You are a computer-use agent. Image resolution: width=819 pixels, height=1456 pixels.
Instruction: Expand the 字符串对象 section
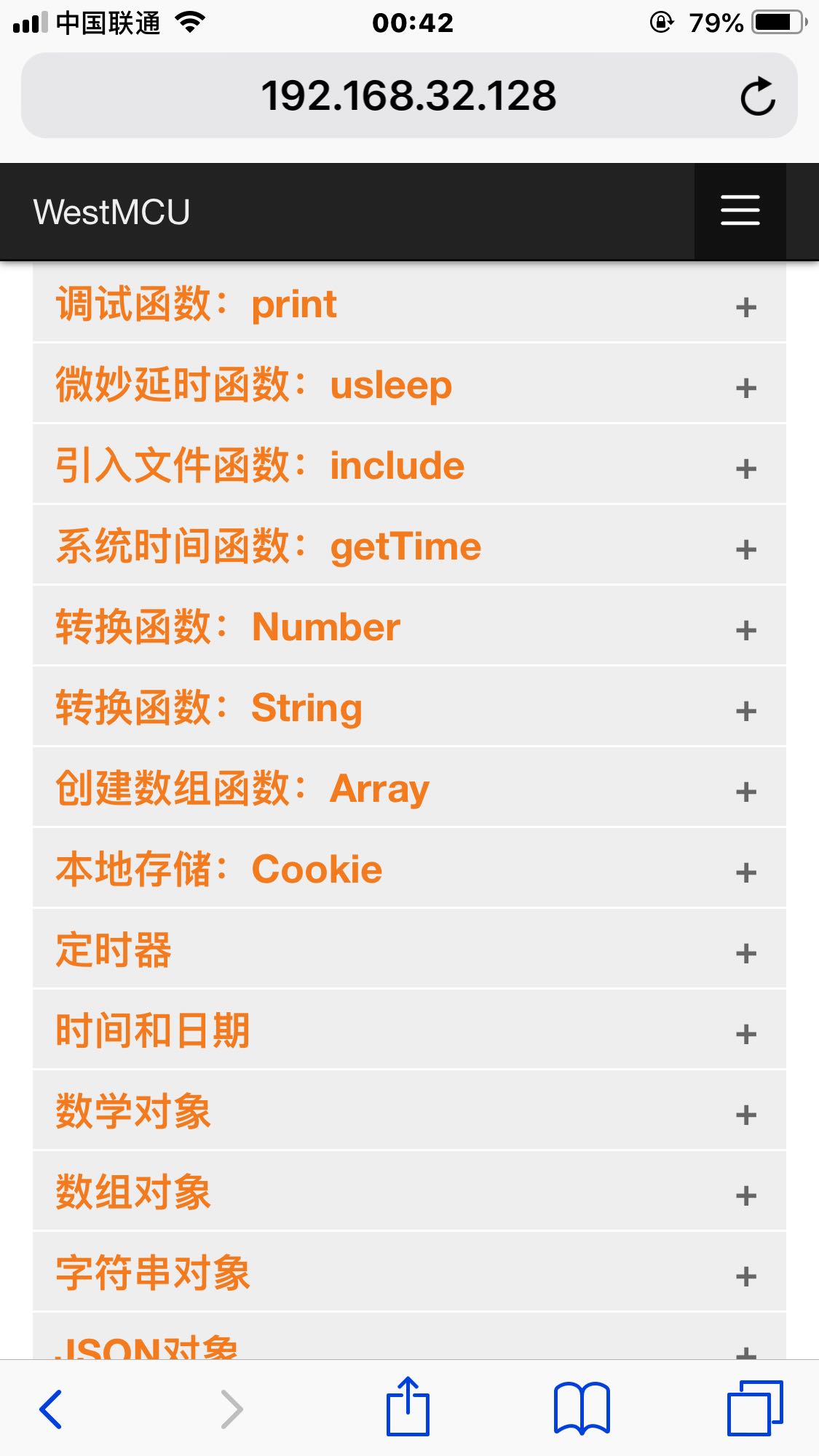409,1273
